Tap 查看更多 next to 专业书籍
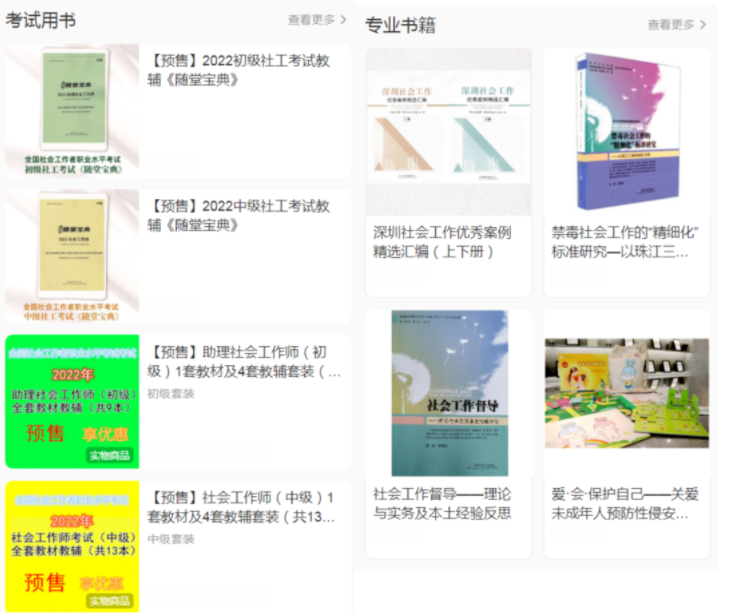The width and height of the screenshot is (732, 616). (676, 24)
